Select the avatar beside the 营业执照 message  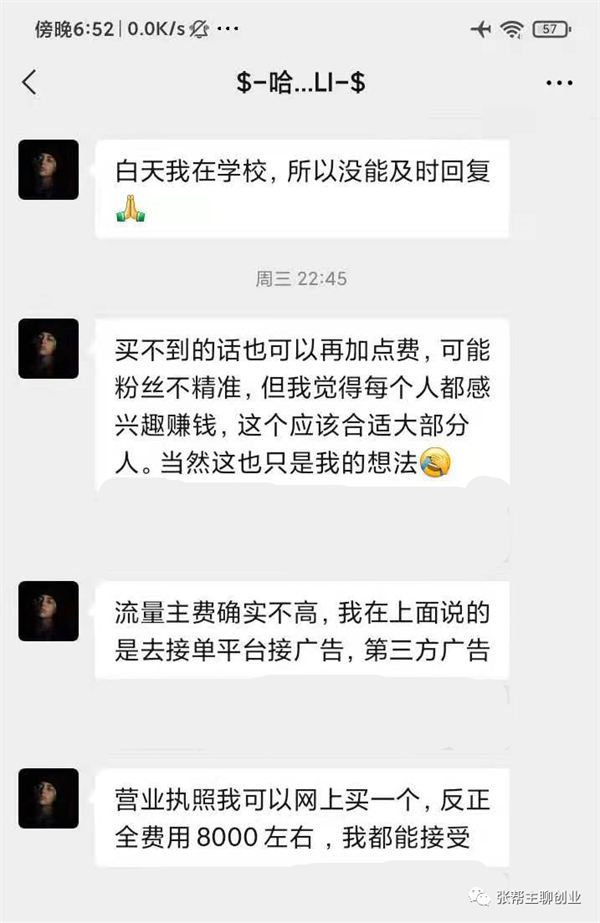[48, 798]
